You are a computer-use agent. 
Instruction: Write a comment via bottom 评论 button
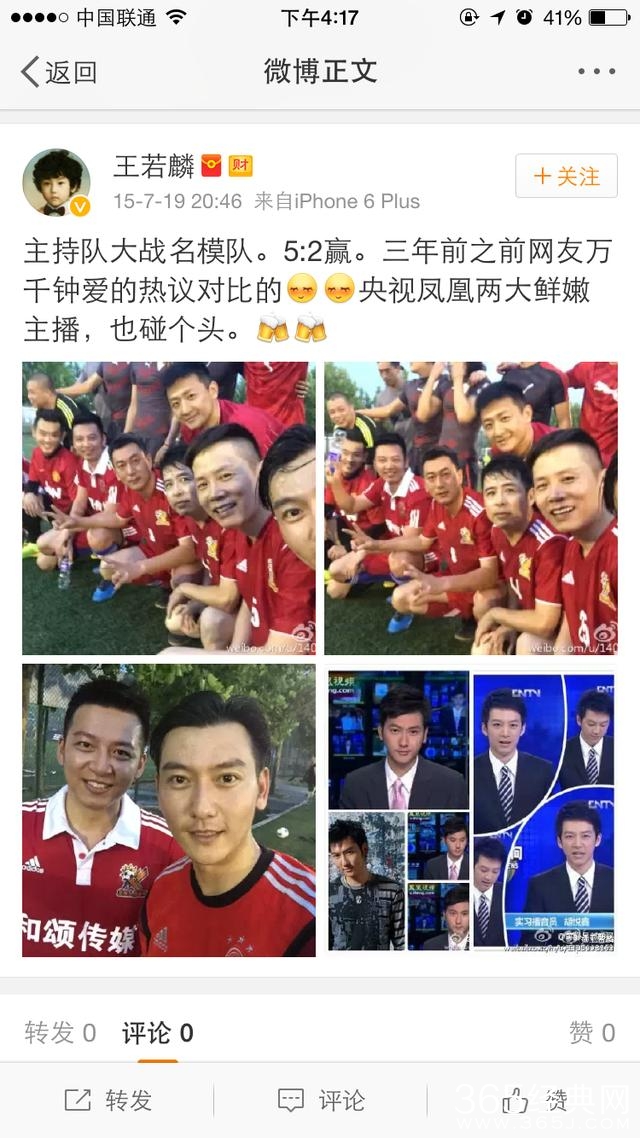click(320, 1101)
